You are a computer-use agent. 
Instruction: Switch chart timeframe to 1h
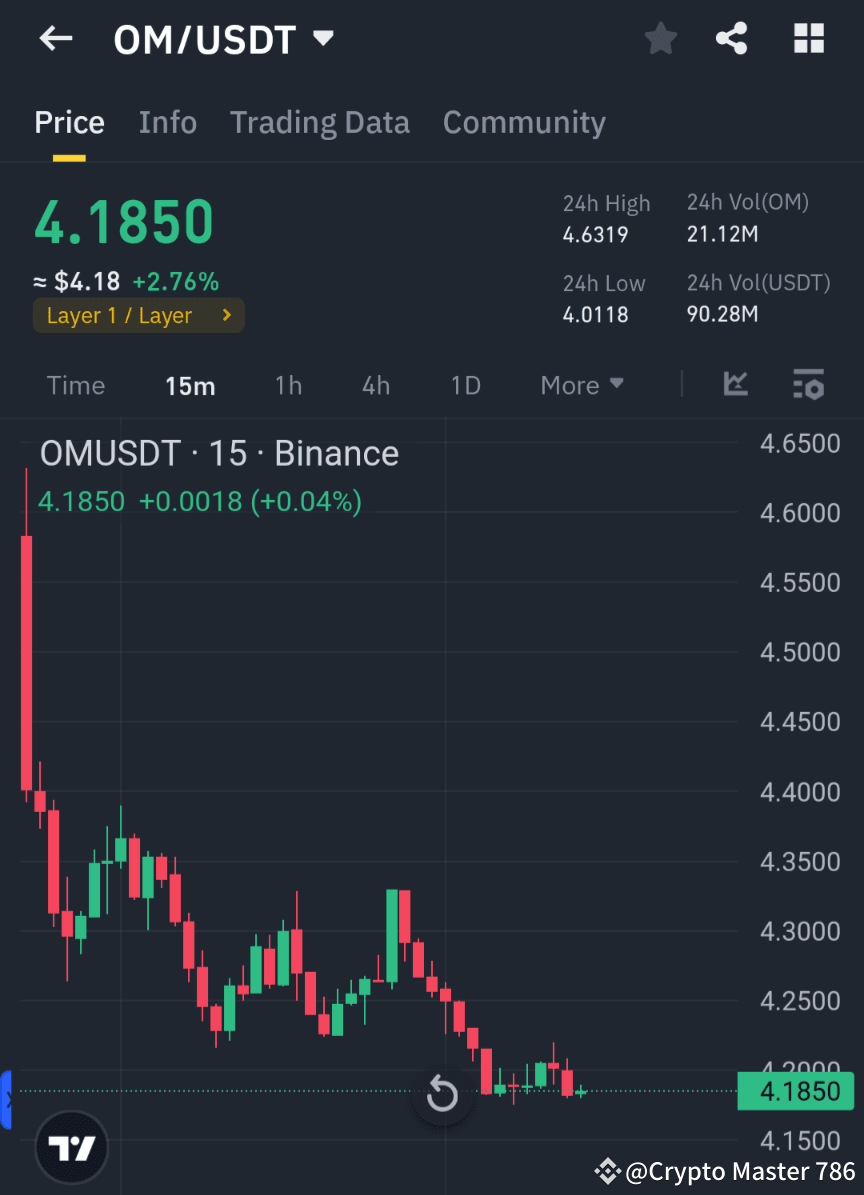click(288, 385)
